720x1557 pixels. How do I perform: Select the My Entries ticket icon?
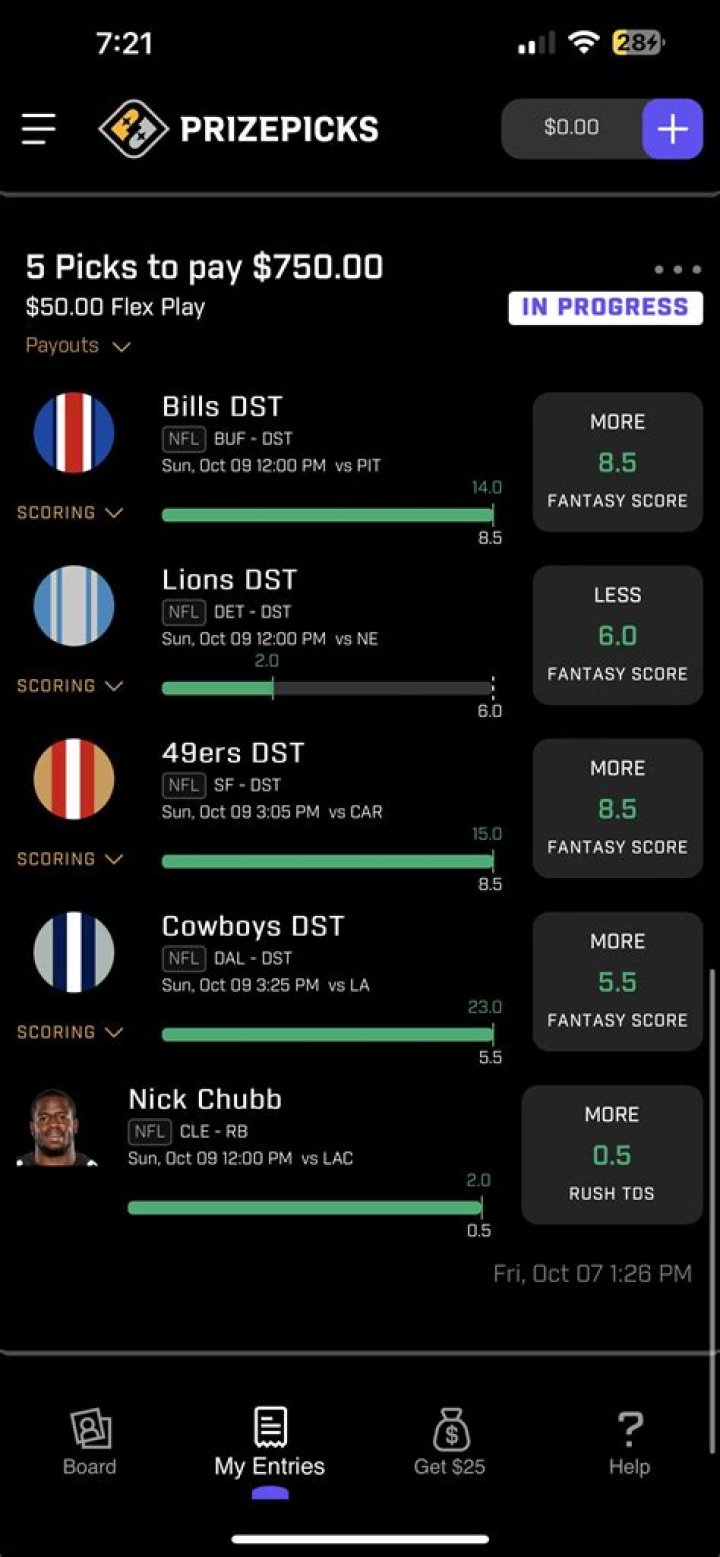coord(269,1428)
